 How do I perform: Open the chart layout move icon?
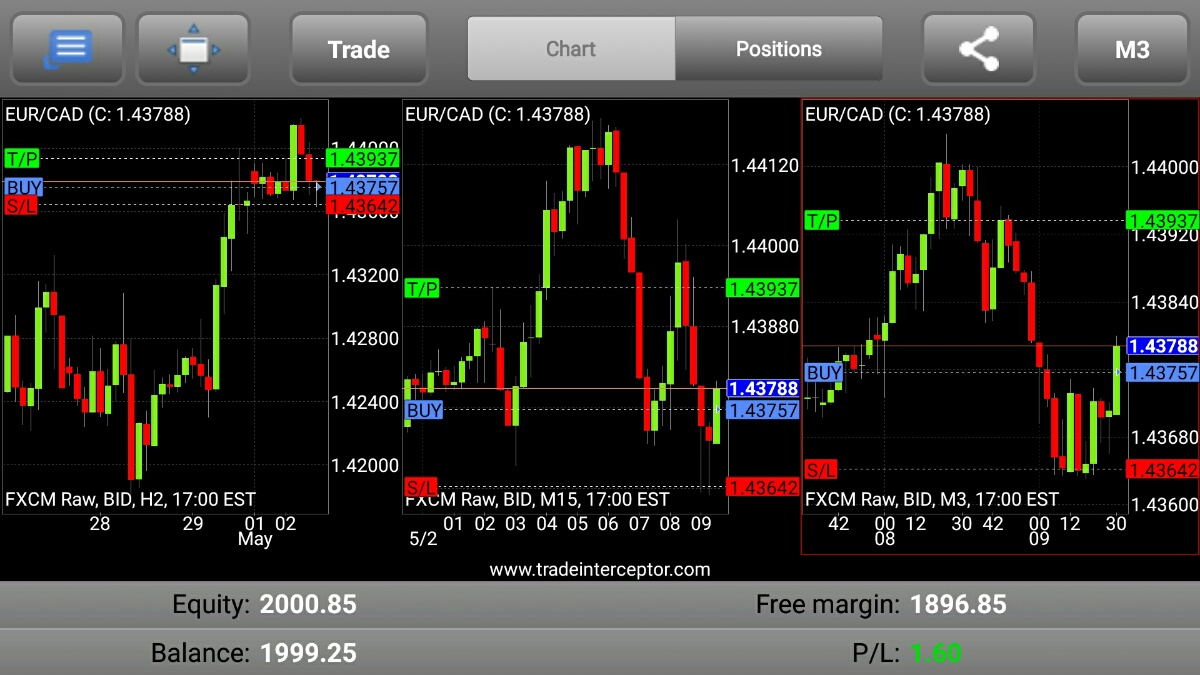[193, 49]
